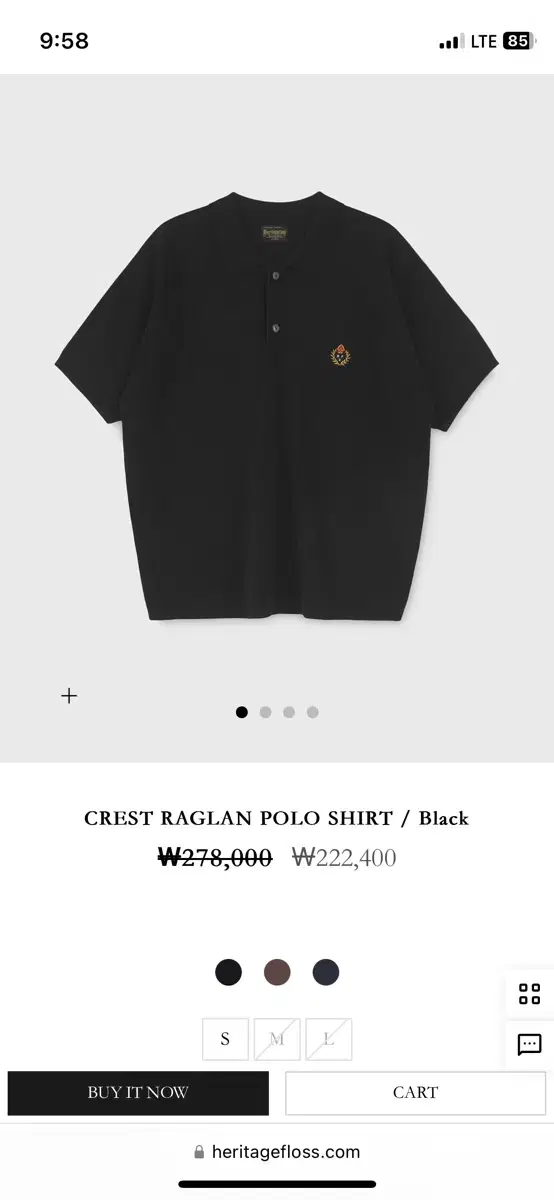Tap BUY IT NOW
The image size is (554, 1200).
[138, 1093]
